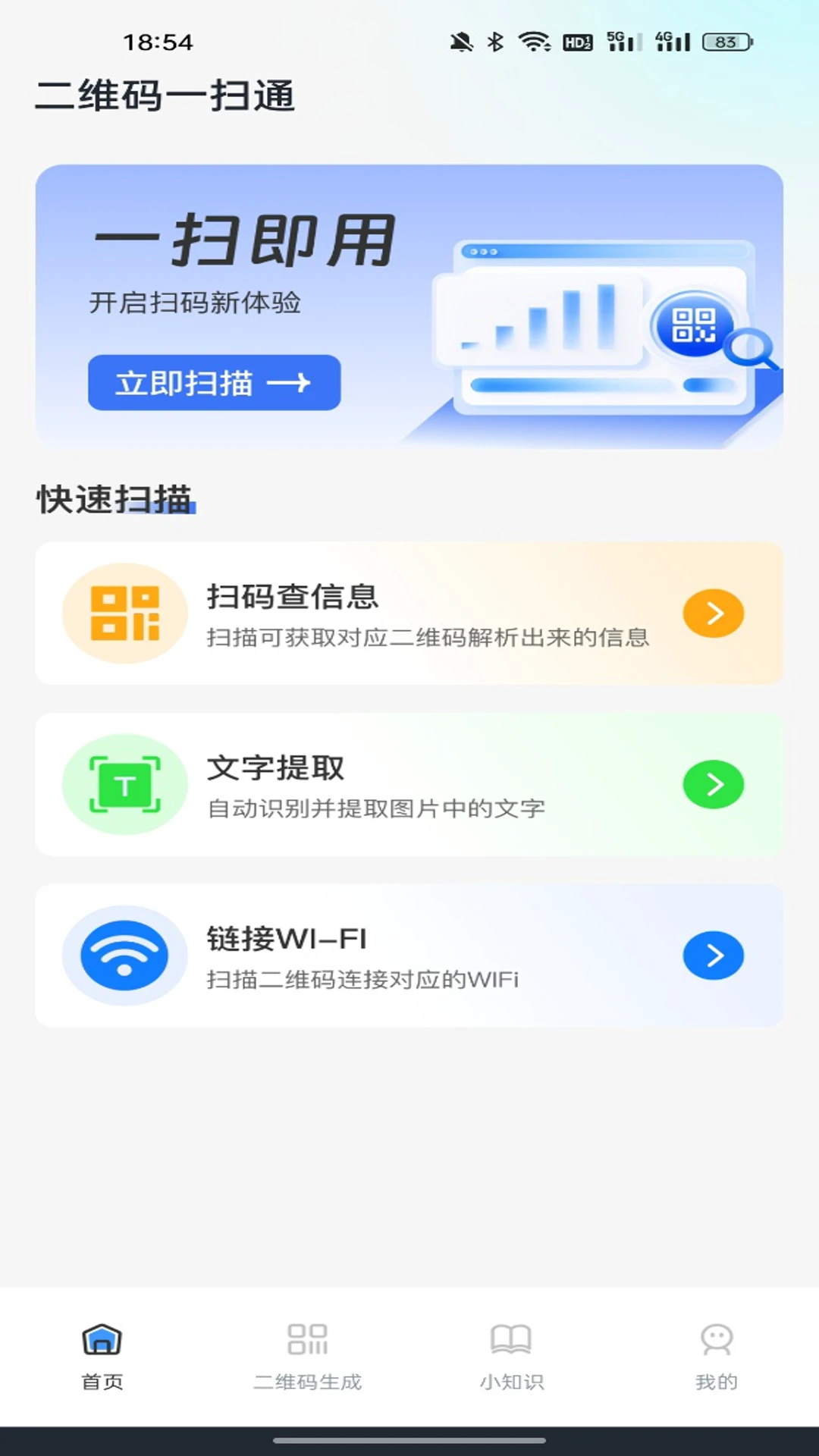
Task: Click the green text extraction icon
Action: coord(125,784)
